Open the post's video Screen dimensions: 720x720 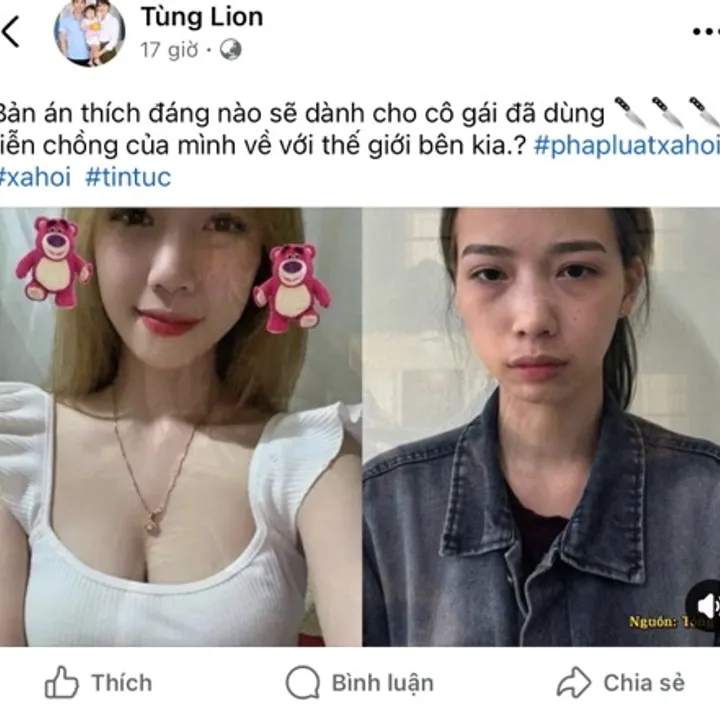360,425
